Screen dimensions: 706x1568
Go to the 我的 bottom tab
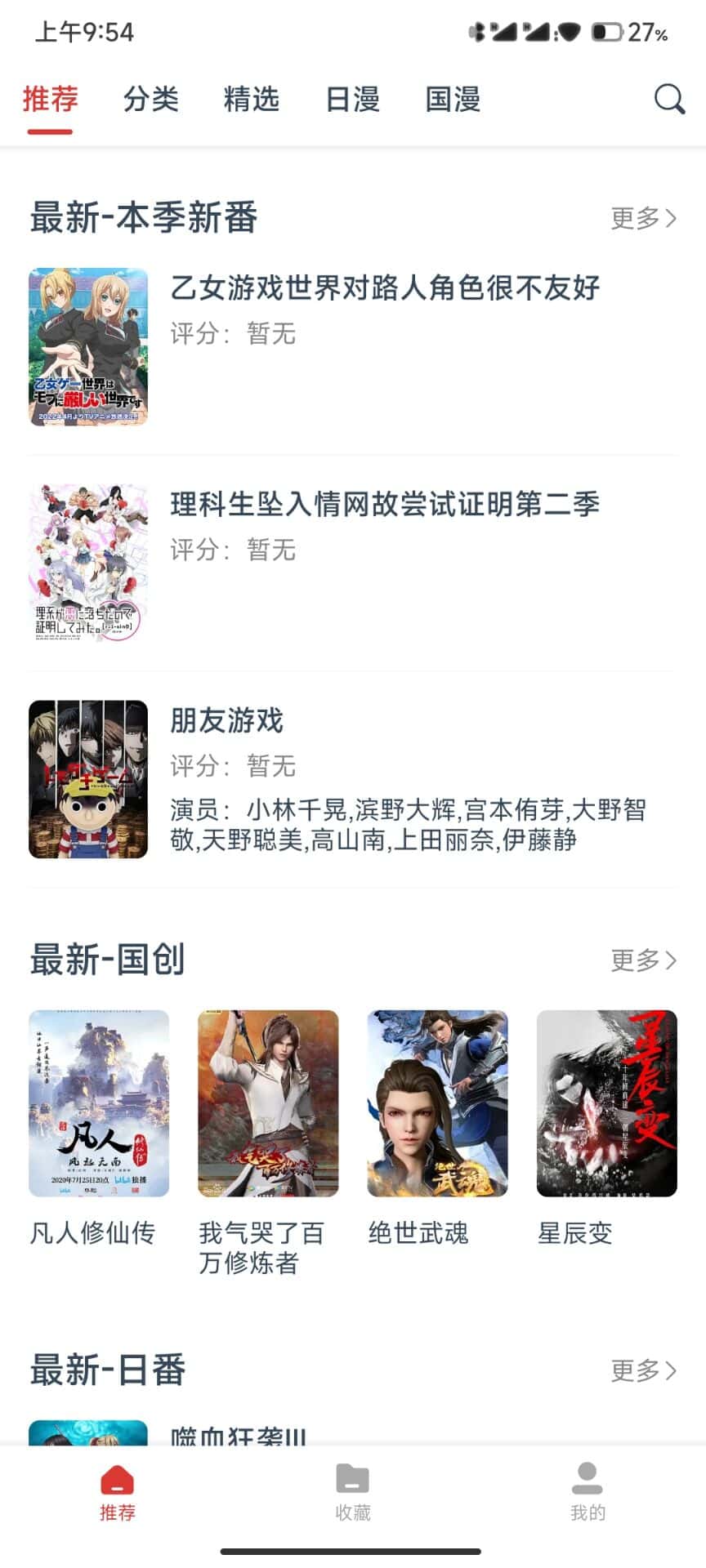588,1494
